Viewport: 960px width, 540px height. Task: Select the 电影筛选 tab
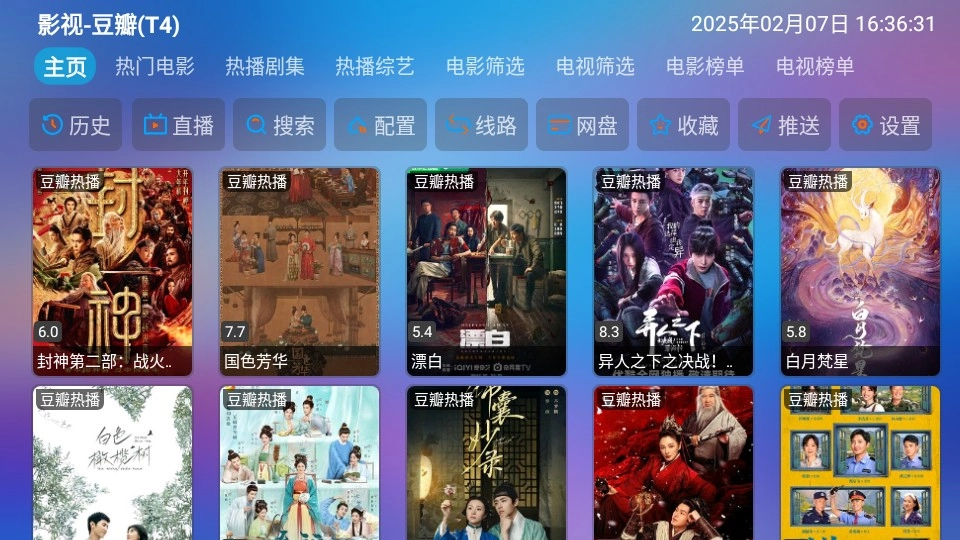(x=485, y=67)
